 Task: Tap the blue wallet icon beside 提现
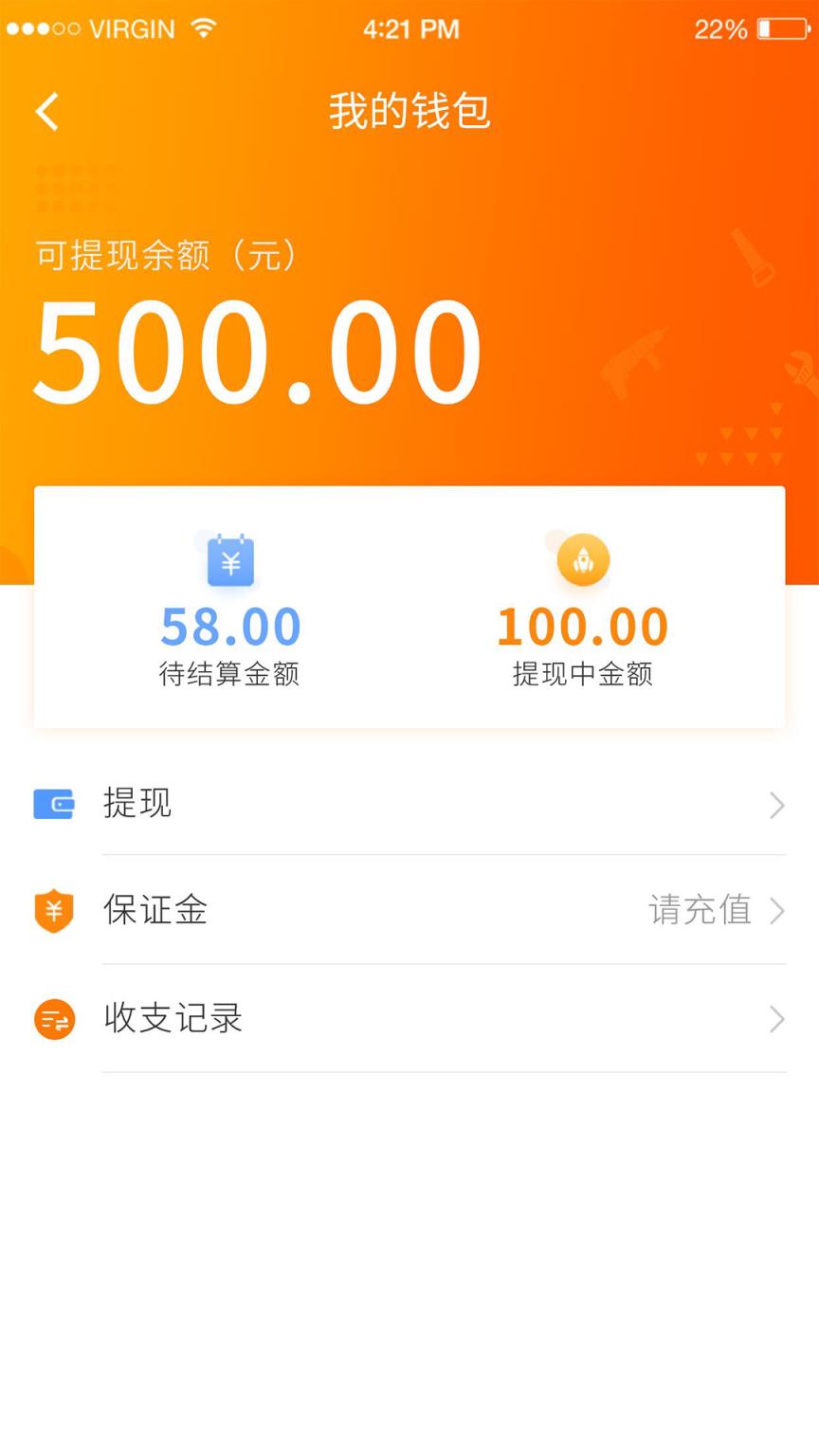point(54,805)
